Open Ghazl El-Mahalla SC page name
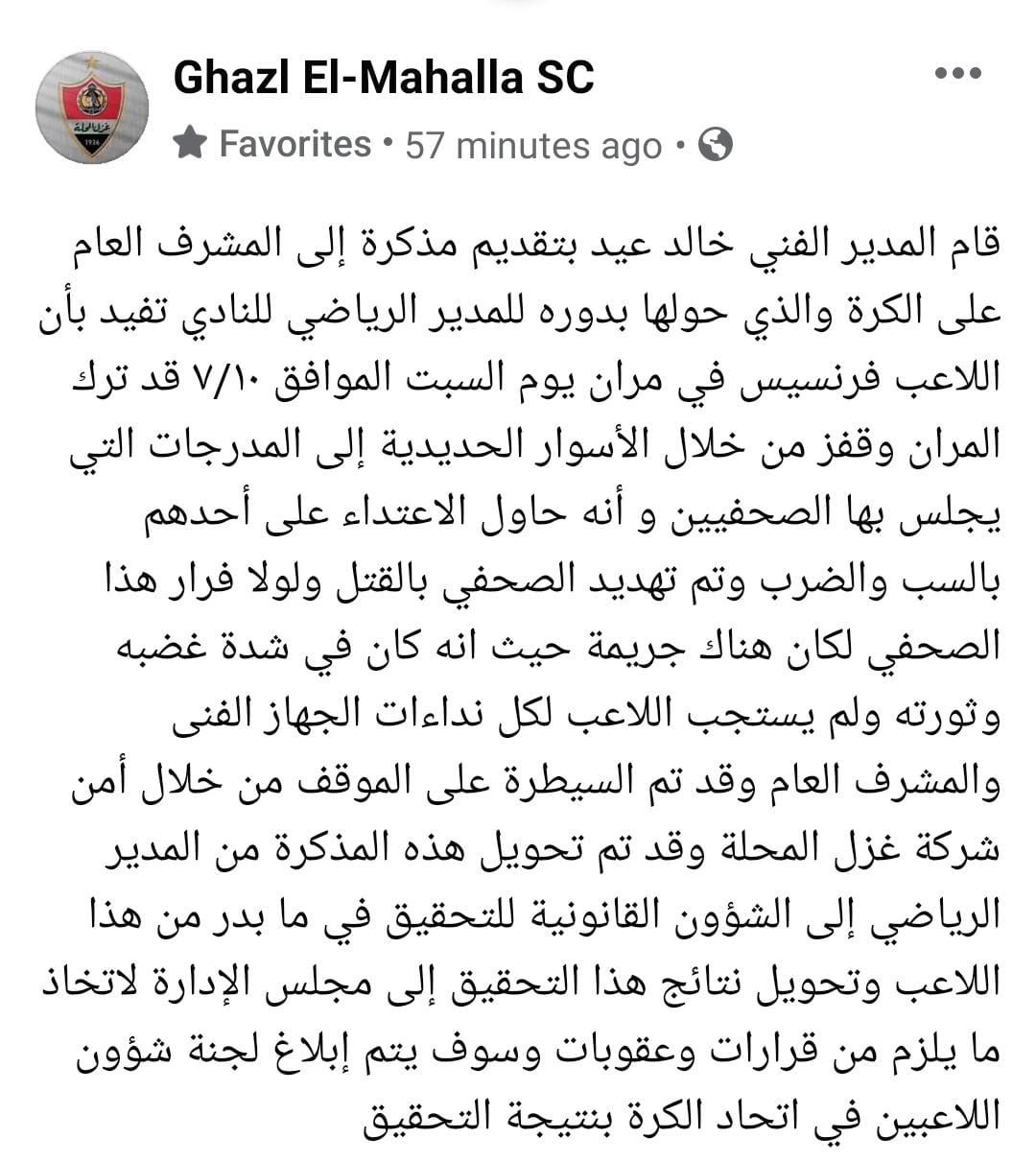Image resolution: width=1036 pixels, height=1162 pixels. [384, 77]
